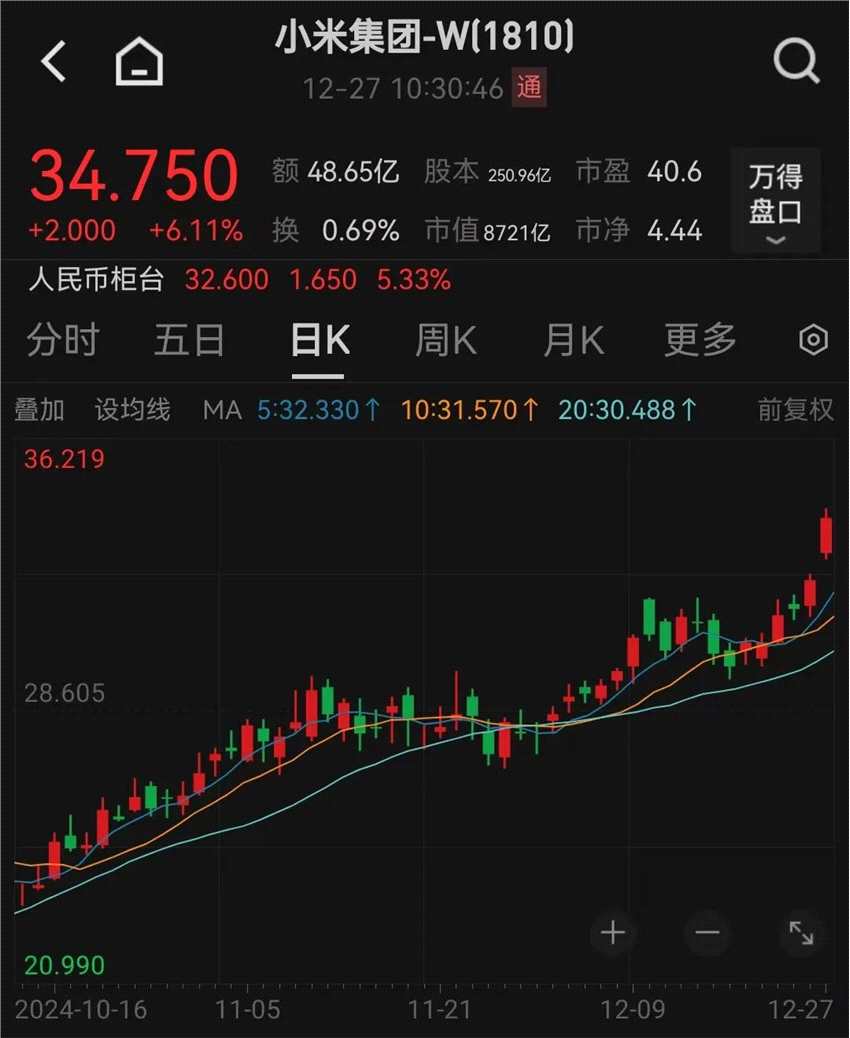
Task: Zoom in the chart with plus button
Action: 613,933
